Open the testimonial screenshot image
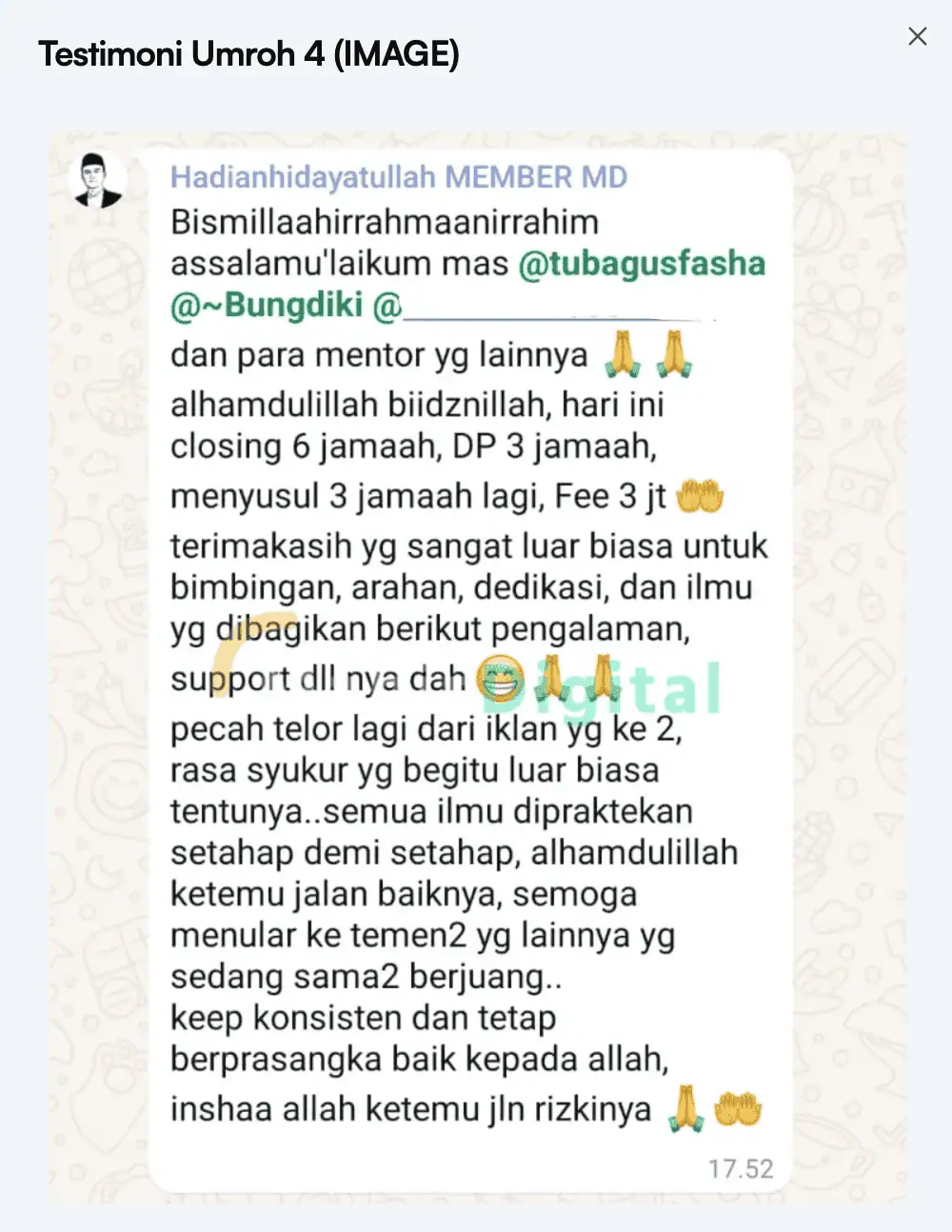This screenshot has height=1232, width=952. pyautogui.click(x=476, y=666)
